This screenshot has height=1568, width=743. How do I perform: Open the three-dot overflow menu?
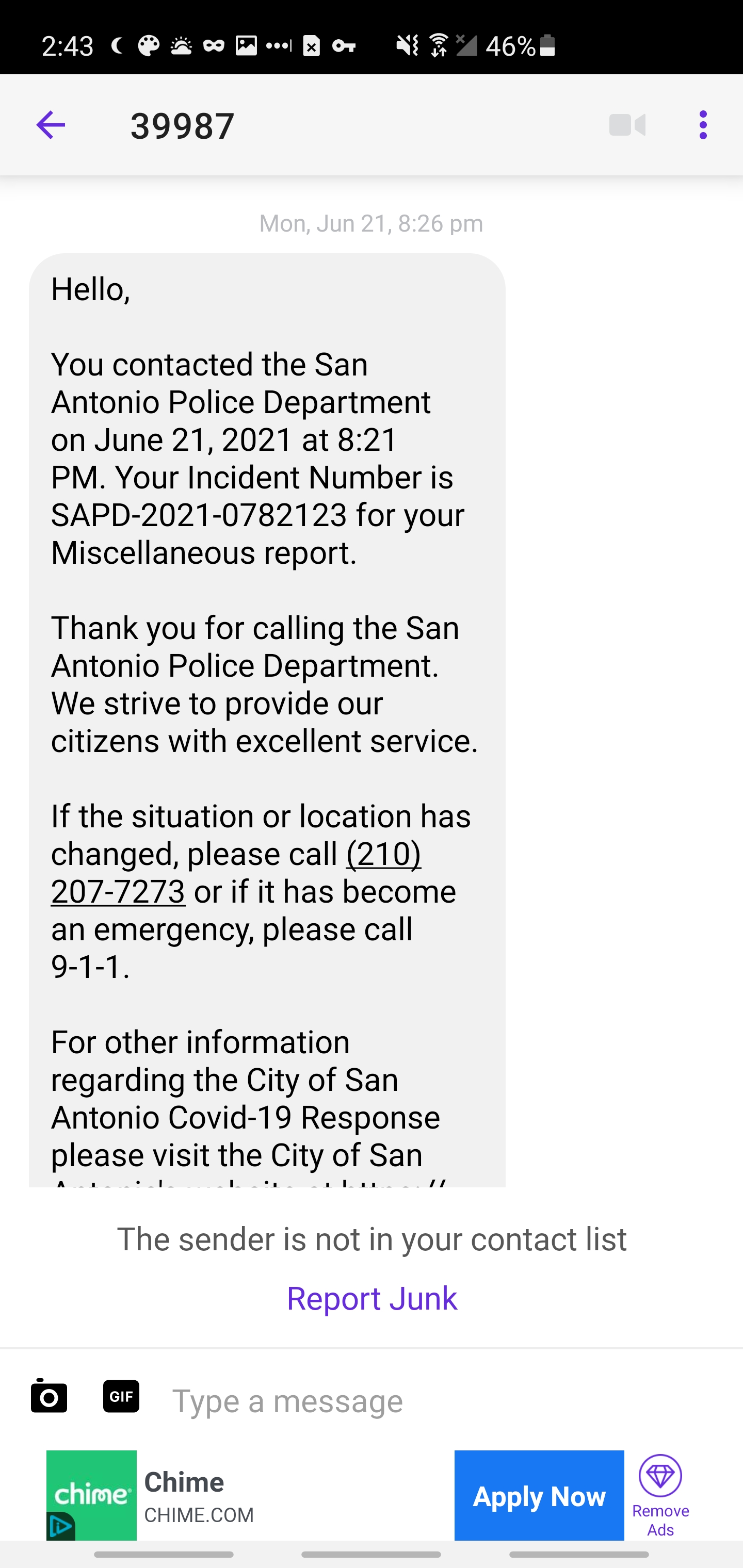pyautogui.click(x=703, y=125)
